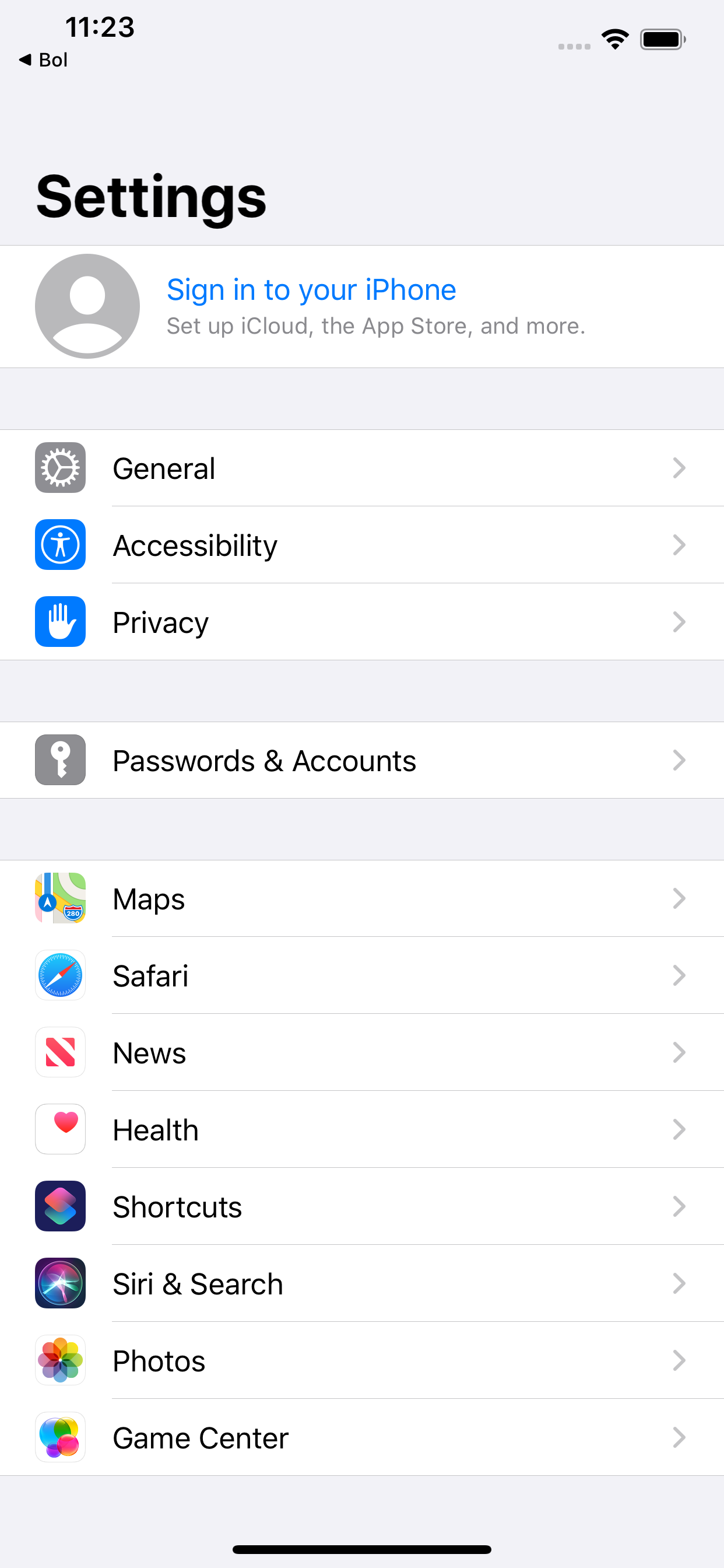Open General settings
This screenshot has height=1568, width=724.
click(362, 468)
